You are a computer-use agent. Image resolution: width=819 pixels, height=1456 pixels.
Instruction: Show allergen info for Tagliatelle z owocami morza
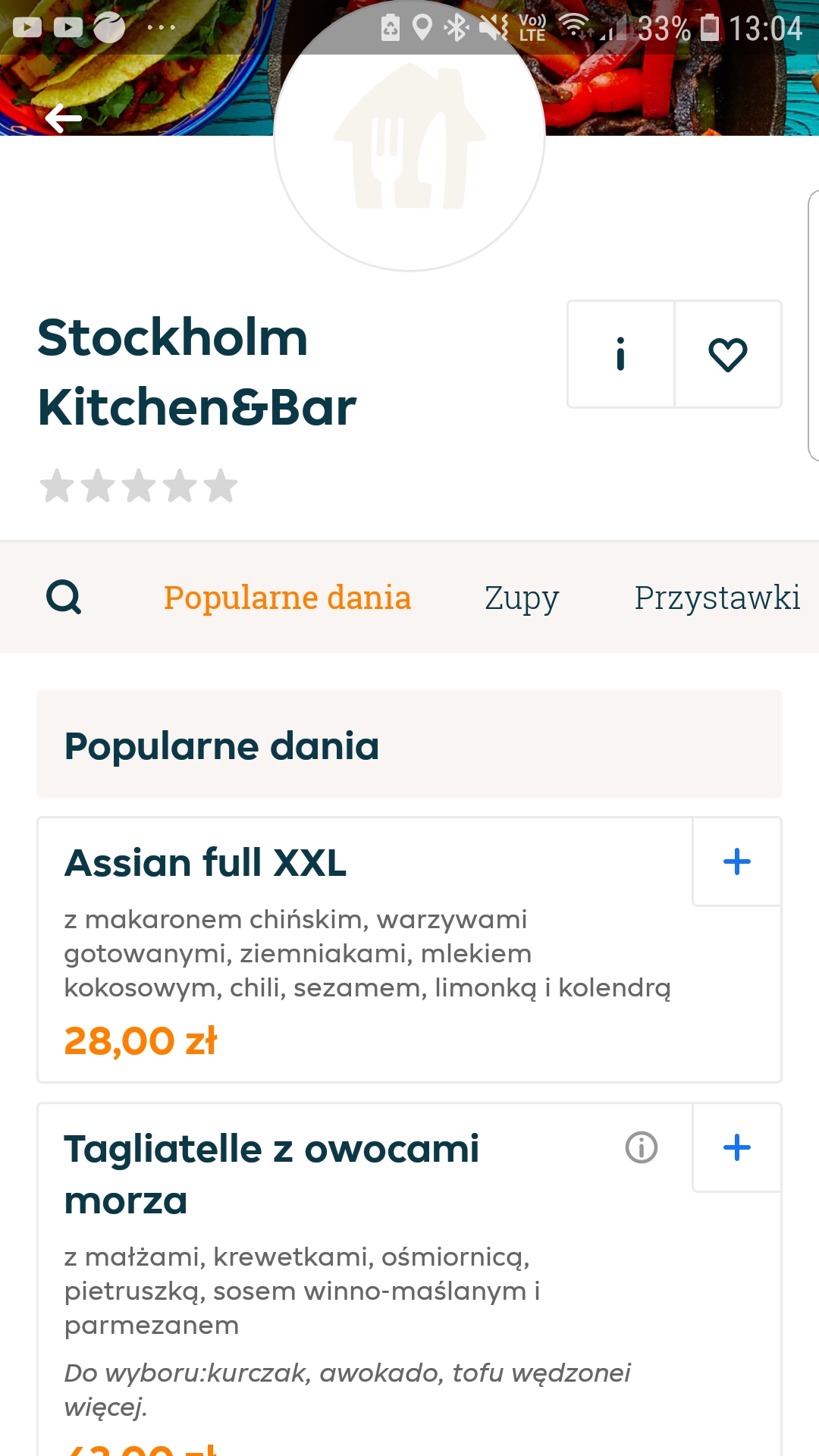point(642,1147)
